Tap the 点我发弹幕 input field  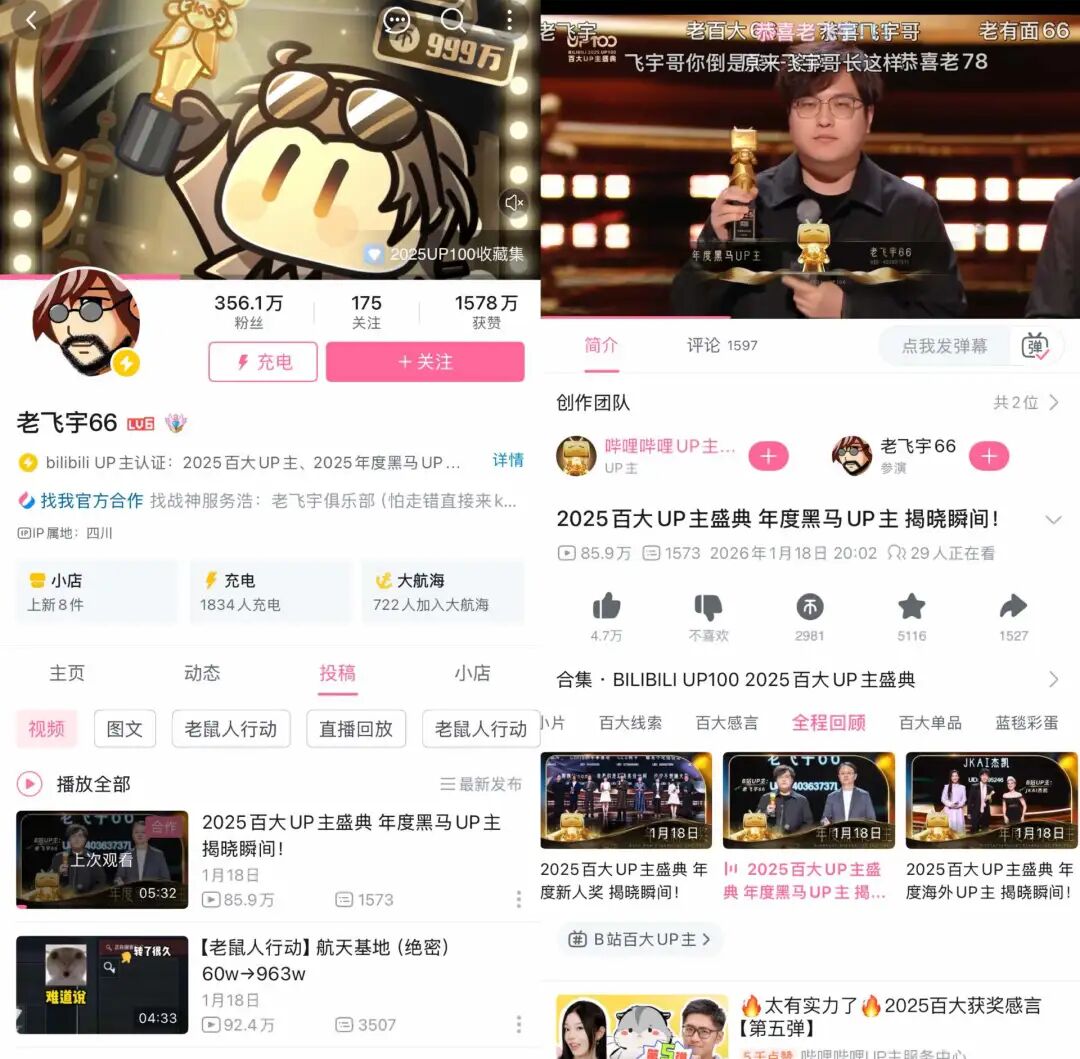[944, 346]
